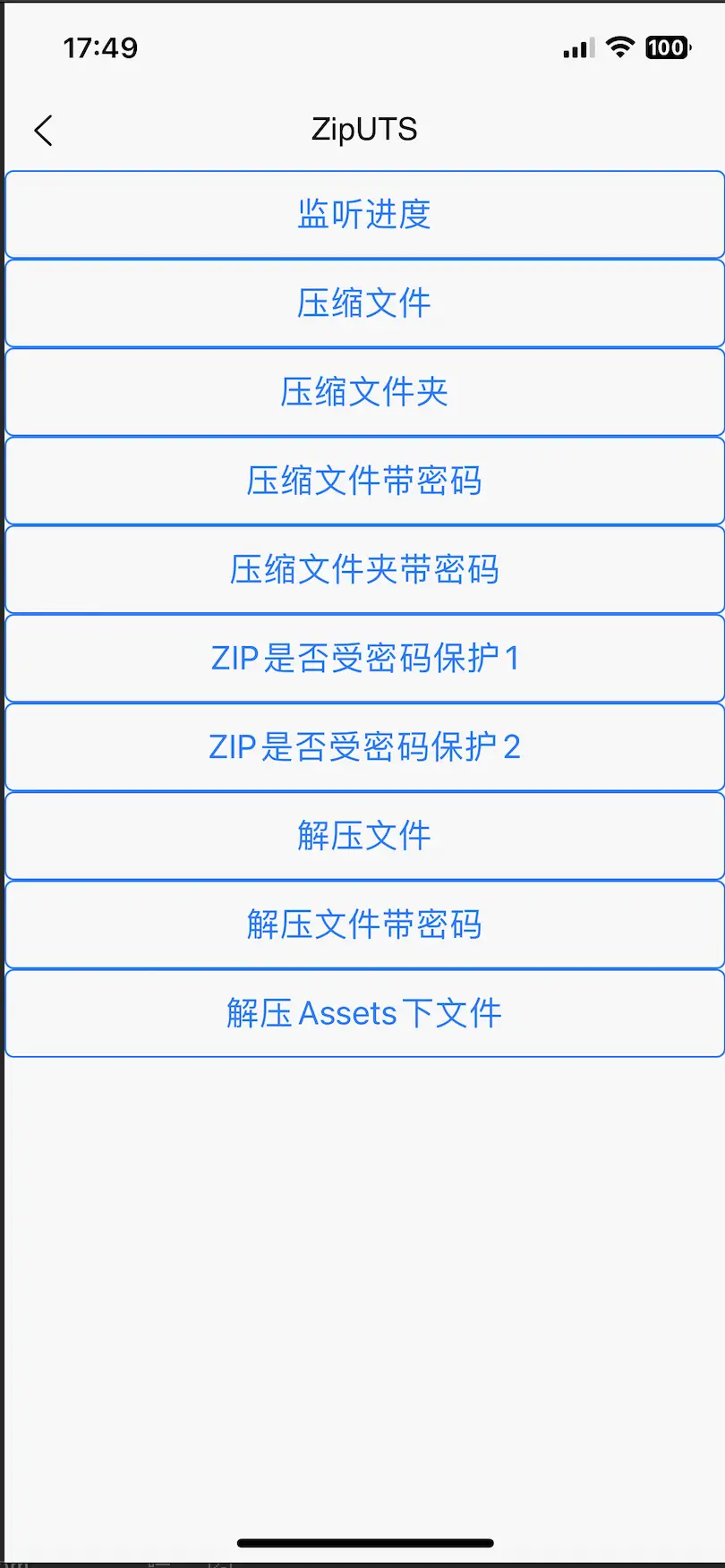Viewport: 725px width, 1568px height.
Task: Select the 压缩文件 button
Action: 363,303
